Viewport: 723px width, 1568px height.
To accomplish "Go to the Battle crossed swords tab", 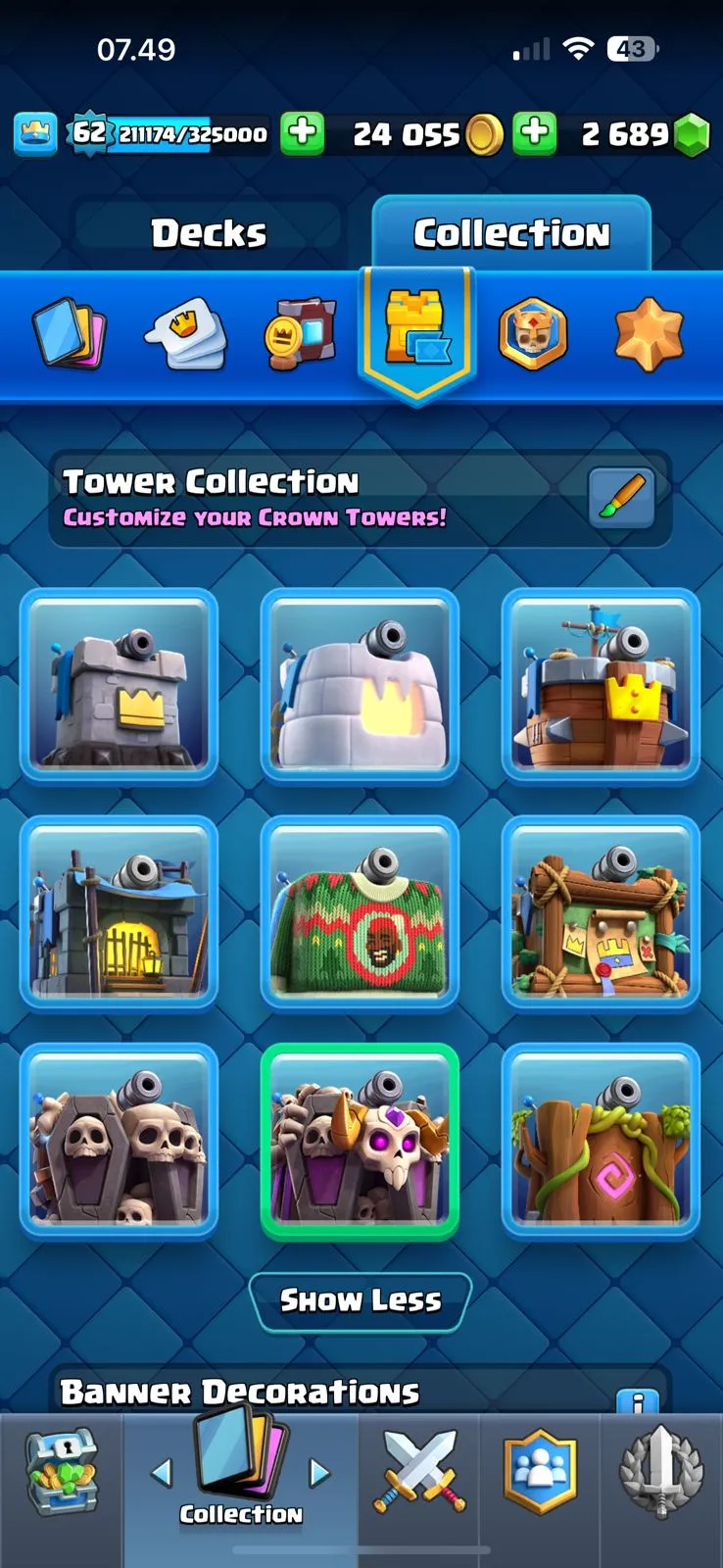I will [418, 1470].
